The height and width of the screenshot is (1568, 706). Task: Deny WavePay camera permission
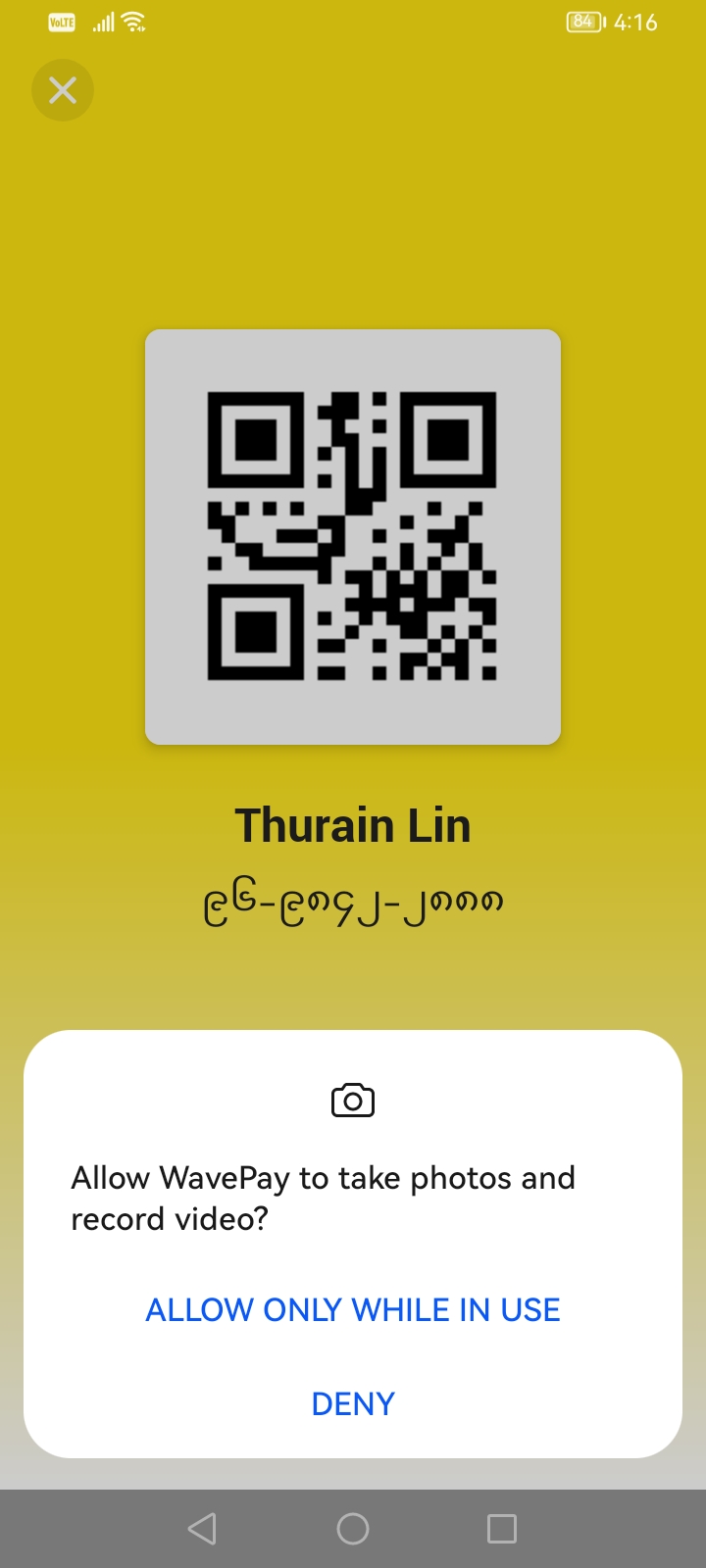pos(353,1404)
